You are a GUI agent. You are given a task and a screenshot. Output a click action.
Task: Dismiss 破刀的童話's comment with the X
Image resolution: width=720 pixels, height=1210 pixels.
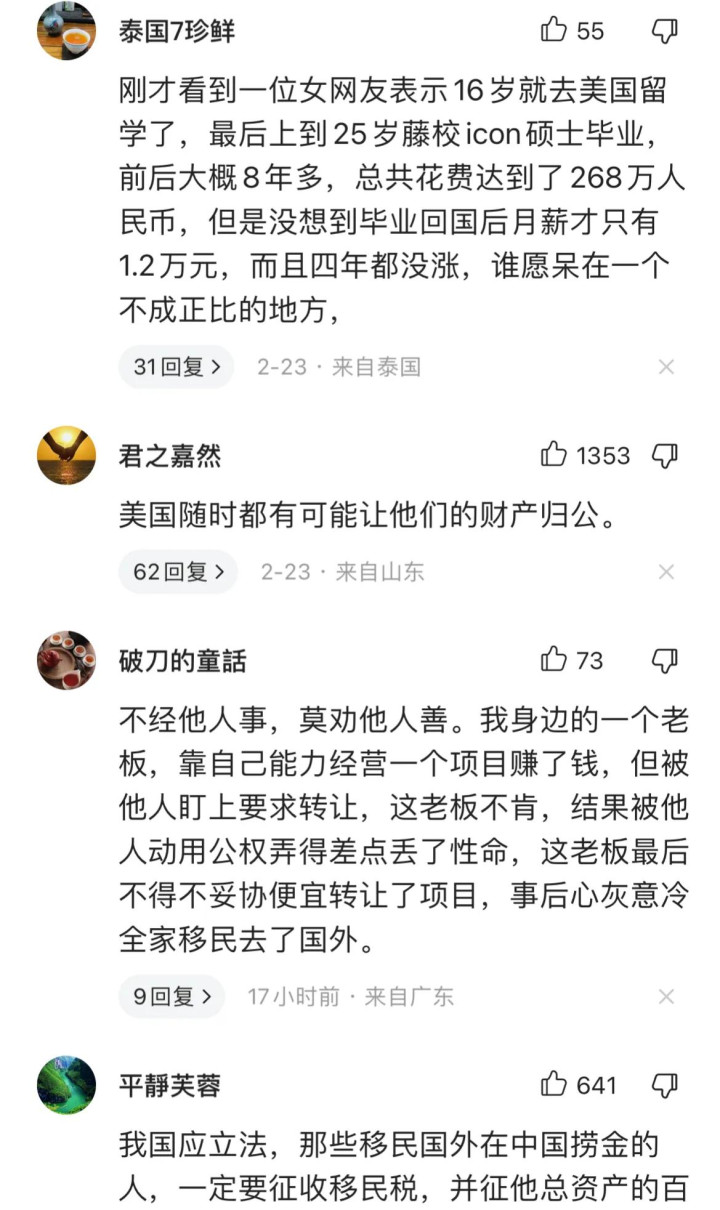[666, 996]
